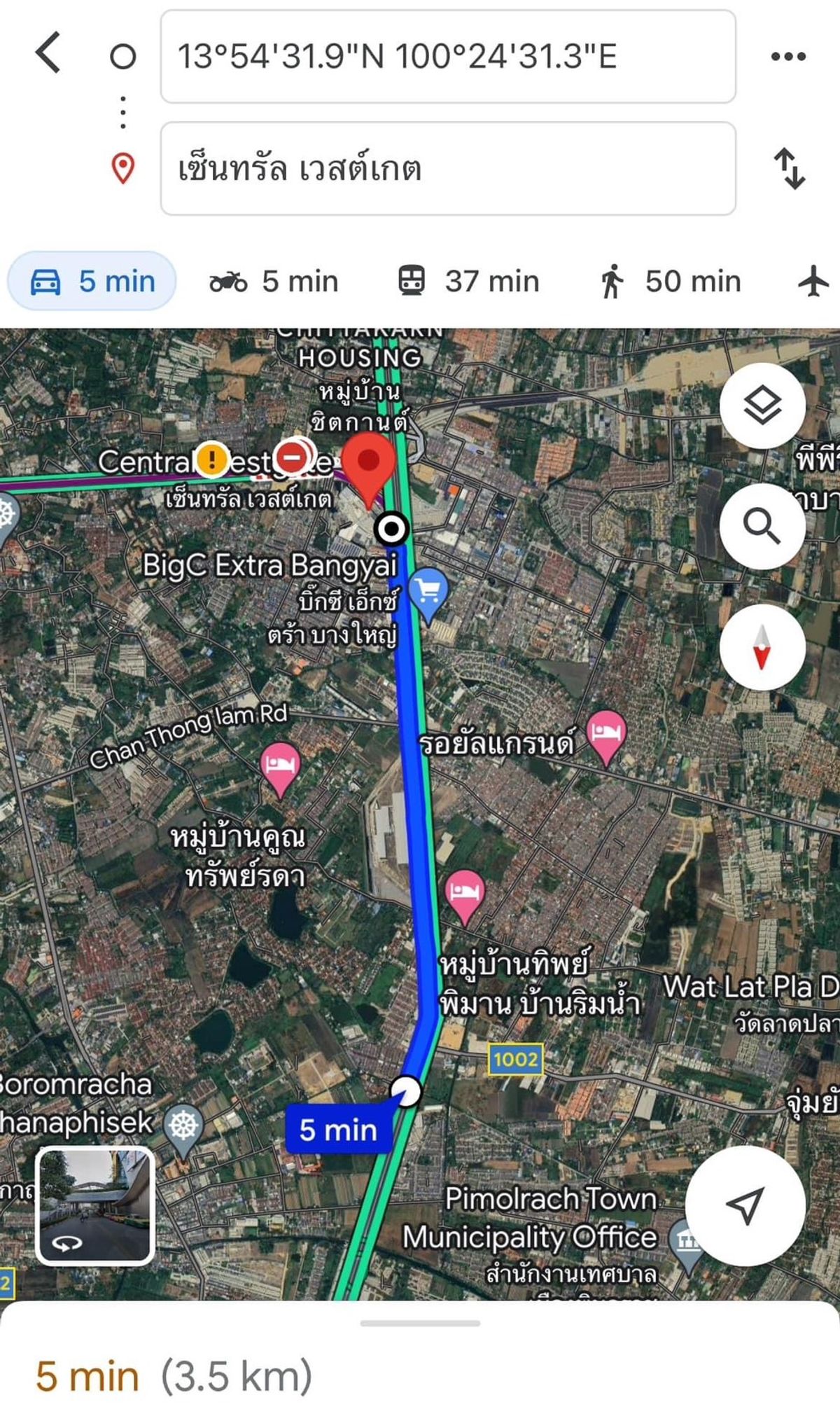Open the three-dot overflow menu
The height and width of the screenshot is (1407, 840).
788,56
